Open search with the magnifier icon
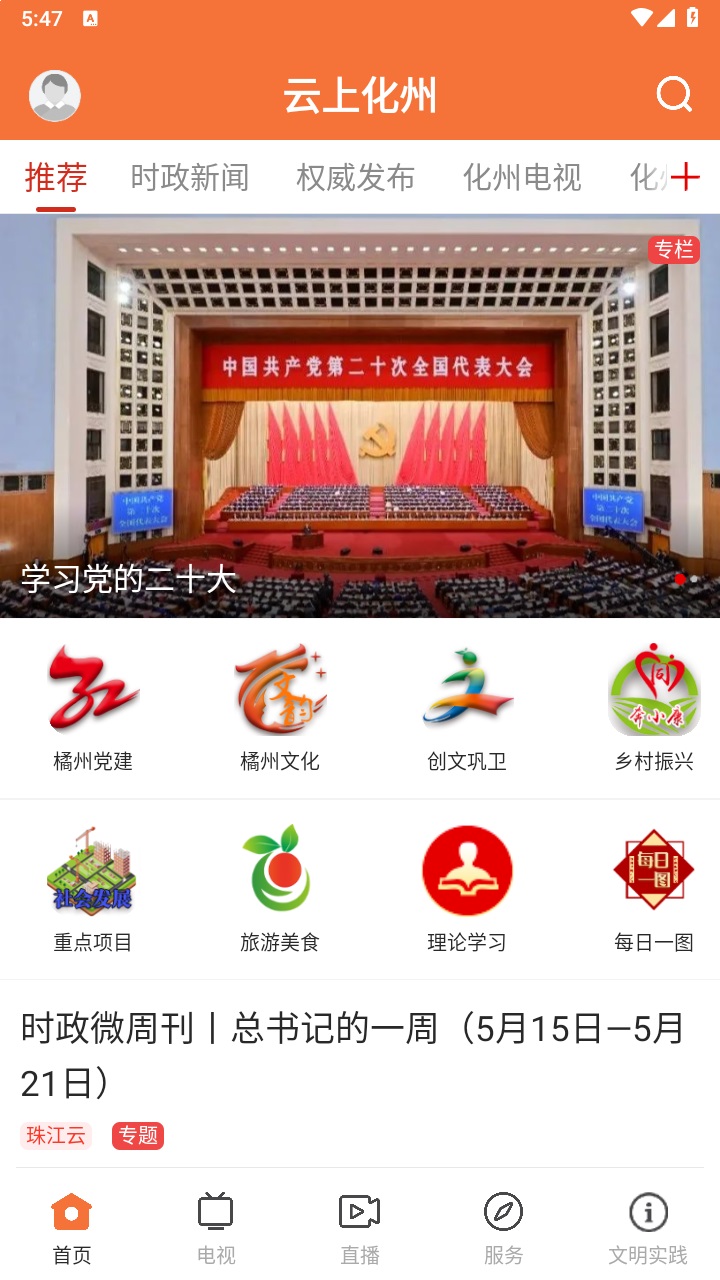The image size is (720, 1280). pyautogui.click(x=675, y=95)
